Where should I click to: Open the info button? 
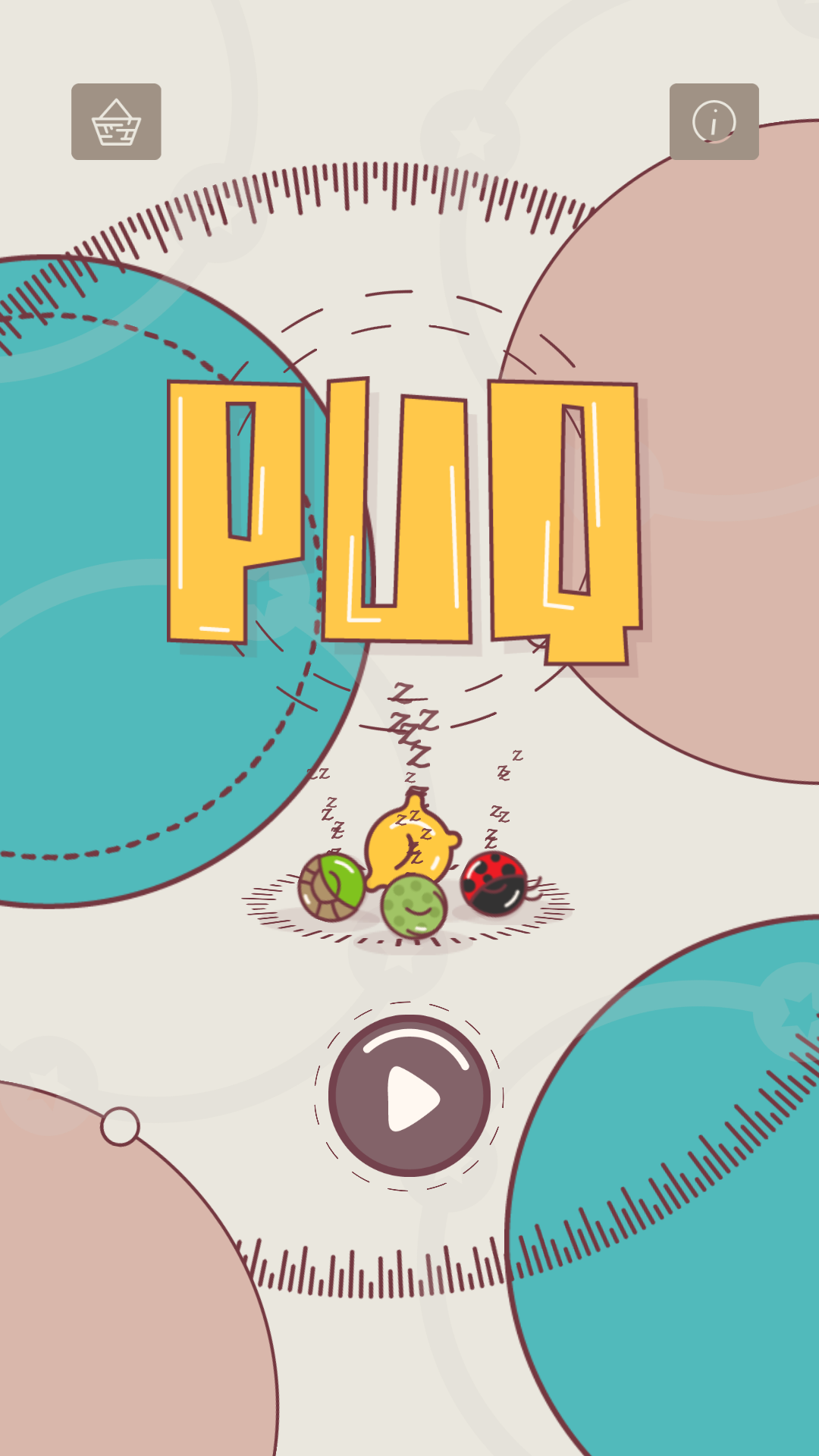714,121
